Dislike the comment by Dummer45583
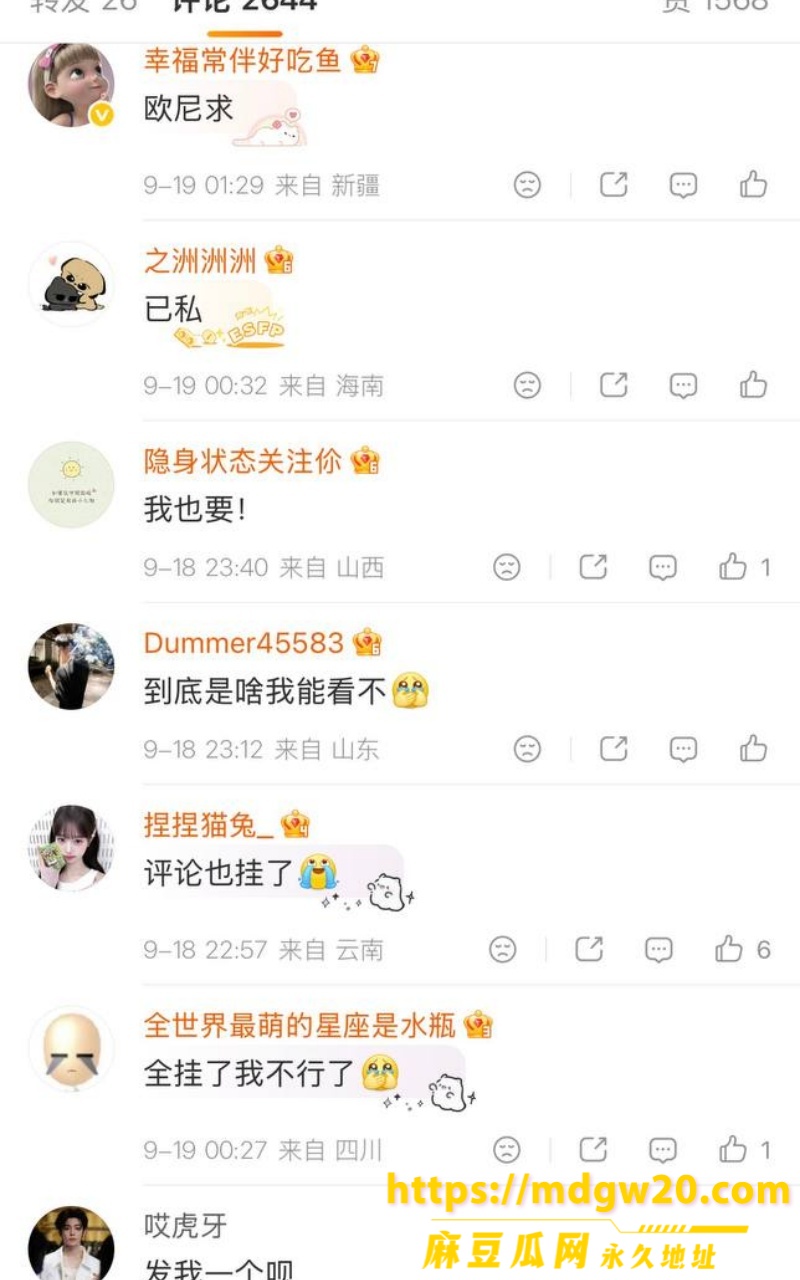800x1280 pixels. [527, 748]
